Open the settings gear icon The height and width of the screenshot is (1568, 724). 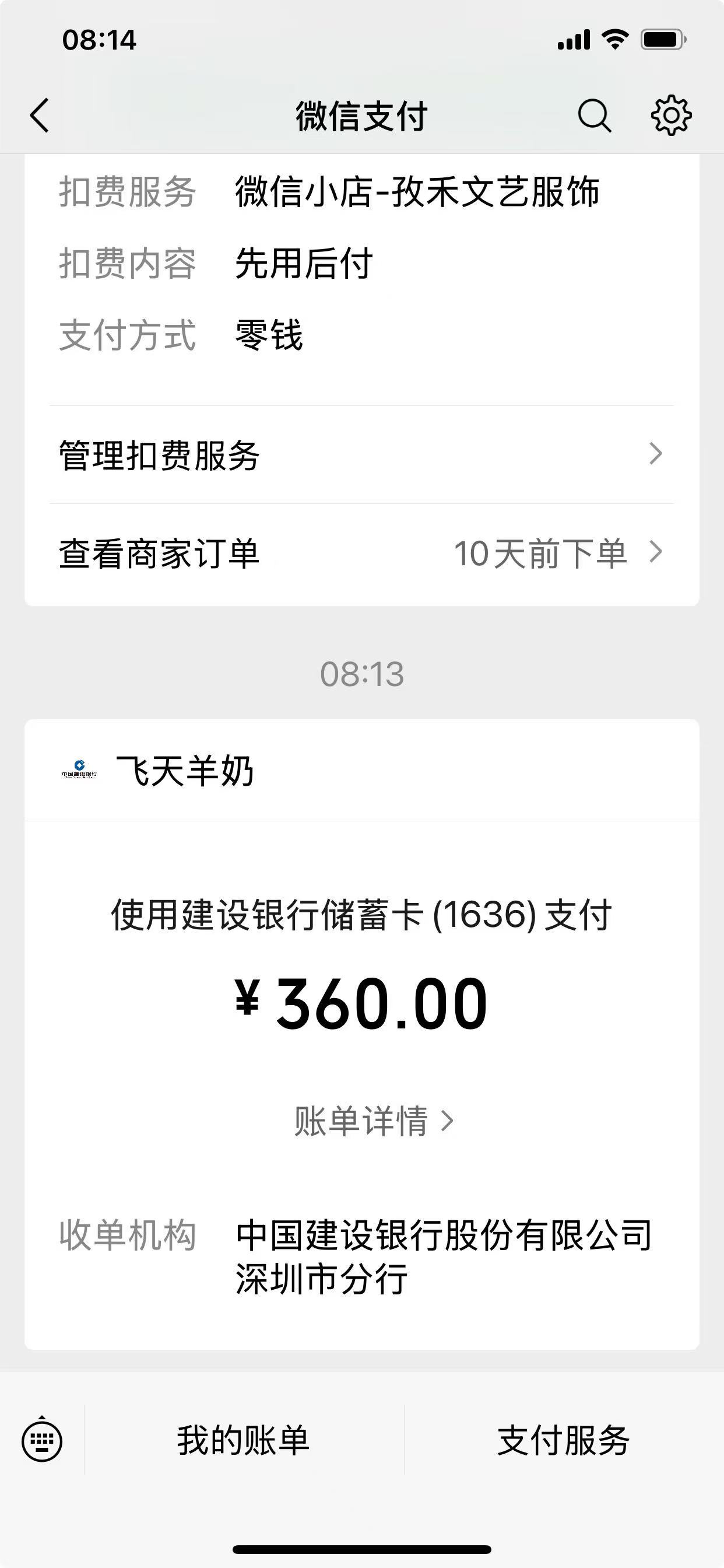coord(671,116)
